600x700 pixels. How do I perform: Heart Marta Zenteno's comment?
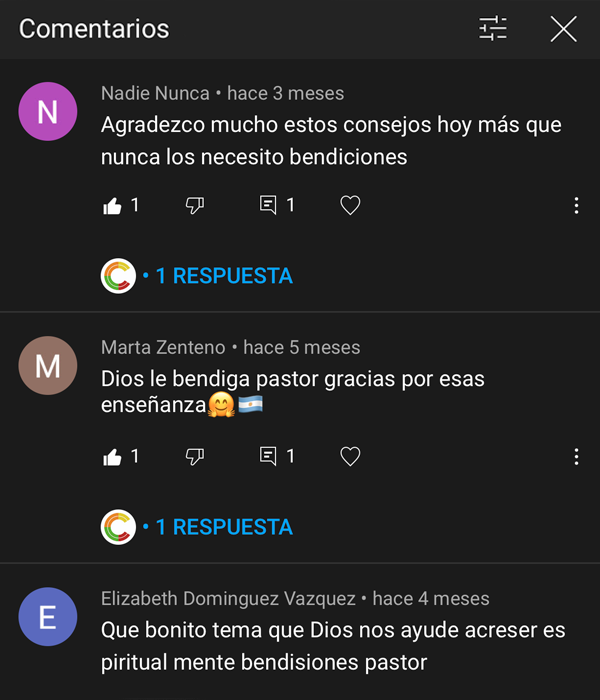[350, 456]
